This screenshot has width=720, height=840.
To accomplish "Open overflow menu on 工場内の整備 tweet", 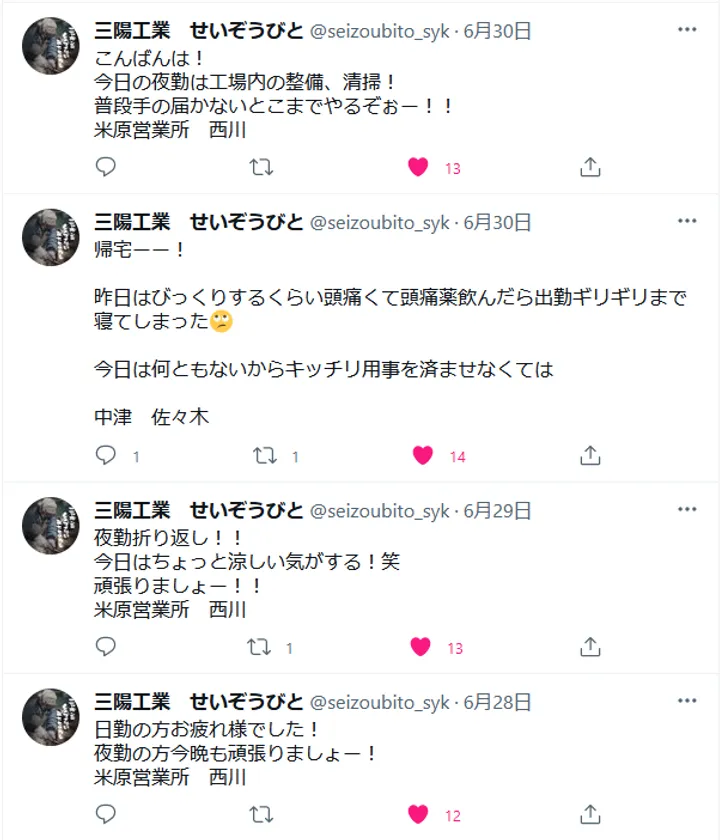I will (x=687, y=30).
